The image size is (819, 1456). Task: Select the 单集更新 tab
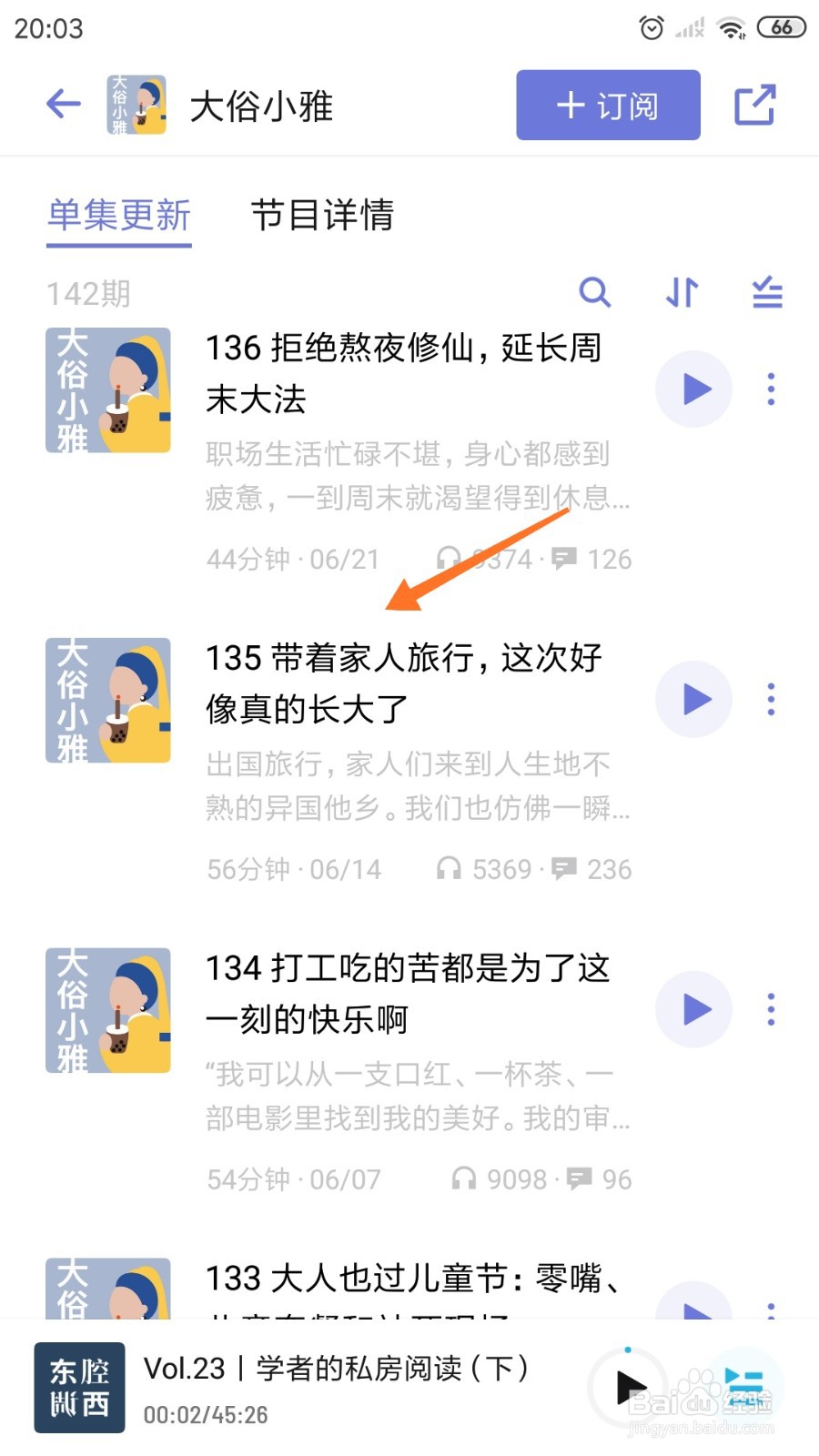(118, 217)
